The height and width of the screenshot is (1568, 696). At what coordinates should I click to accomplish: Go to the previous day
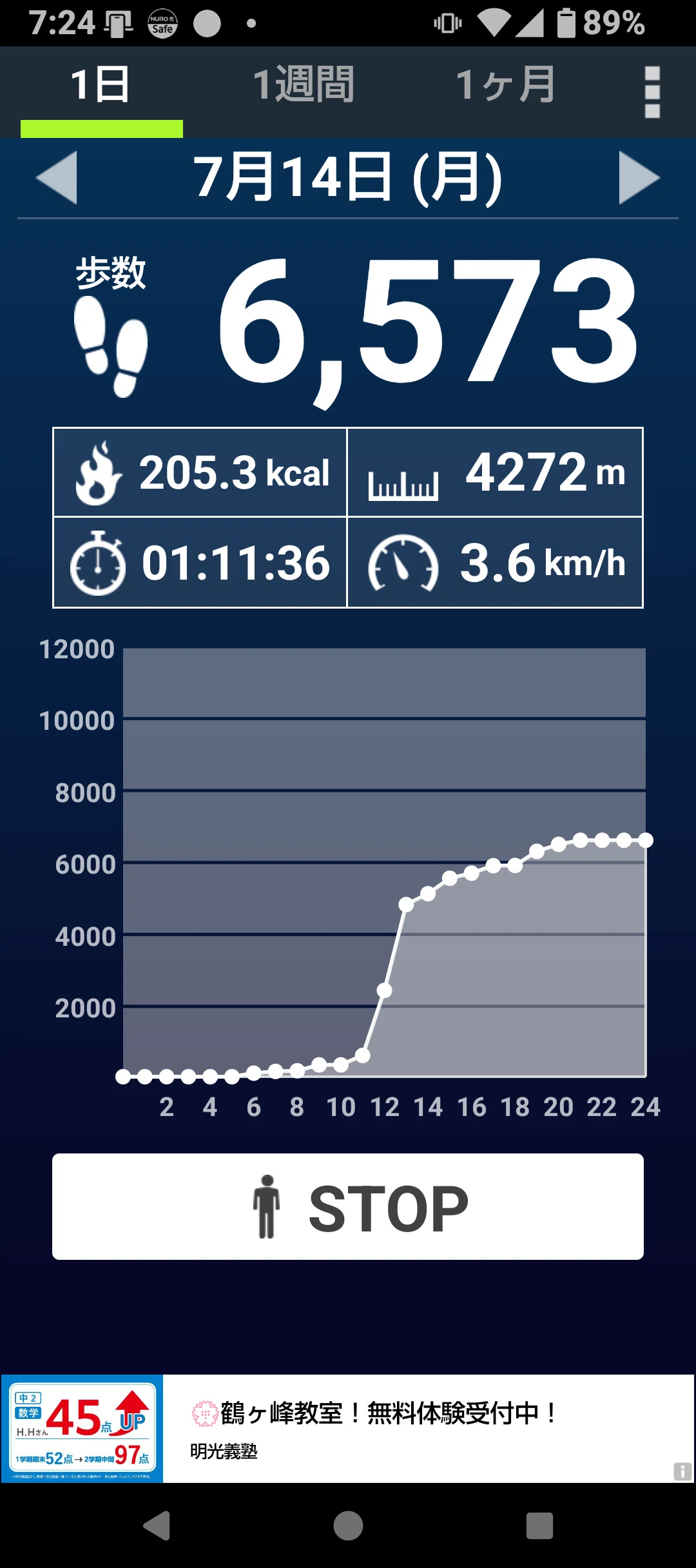57,177
